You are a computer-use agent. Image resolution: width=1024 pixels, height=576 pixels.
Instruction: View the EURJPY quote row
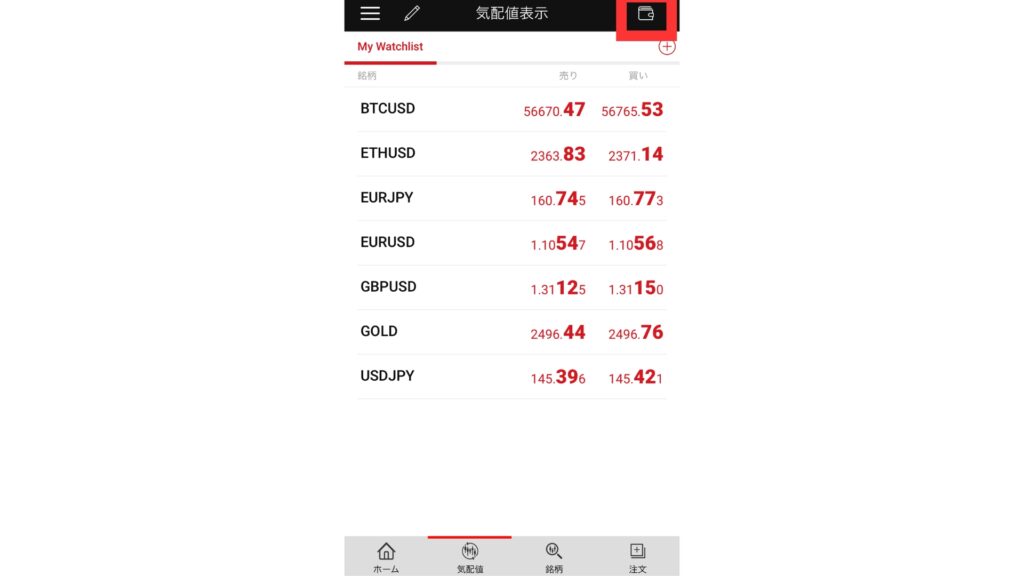point(511,198)
